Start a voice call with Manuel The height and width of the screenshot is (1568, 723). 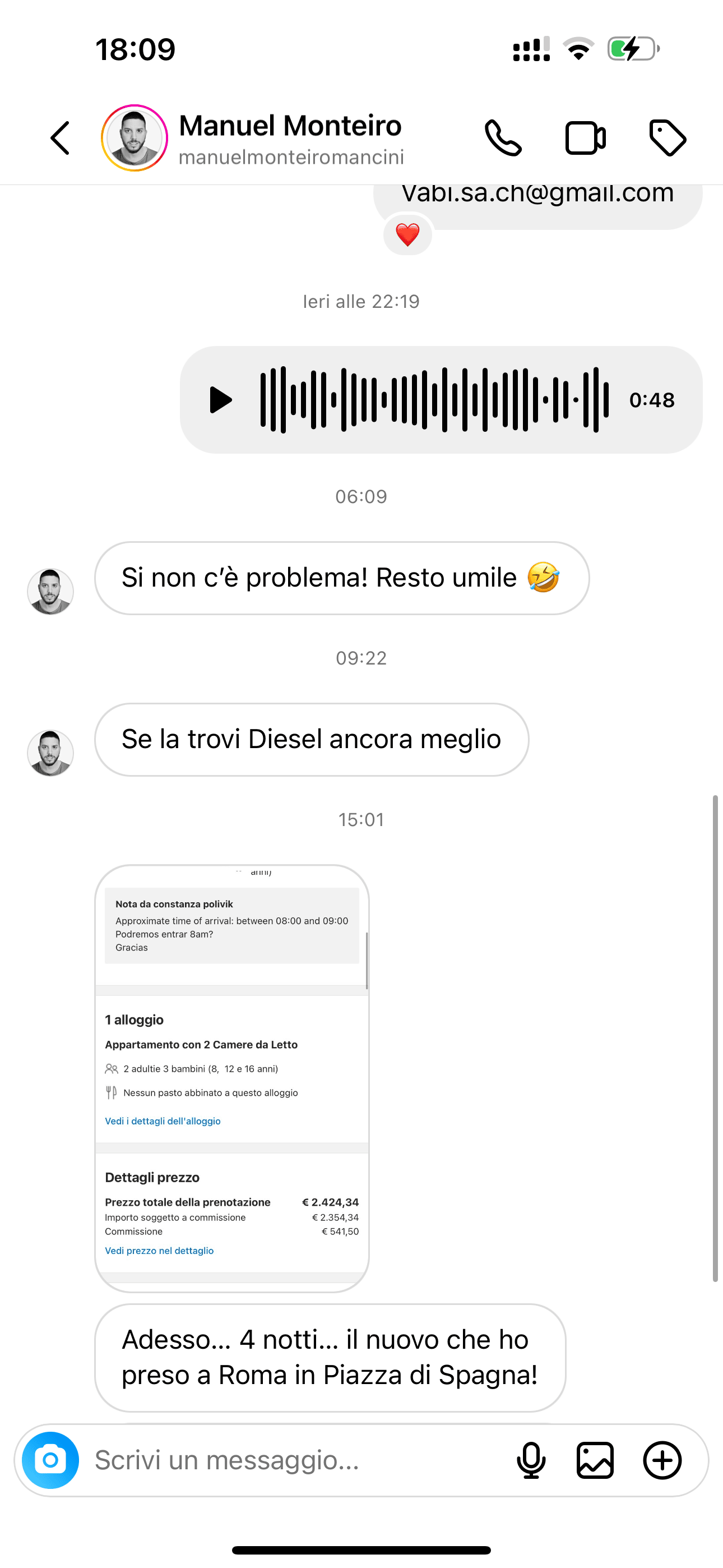pos(503,138)
